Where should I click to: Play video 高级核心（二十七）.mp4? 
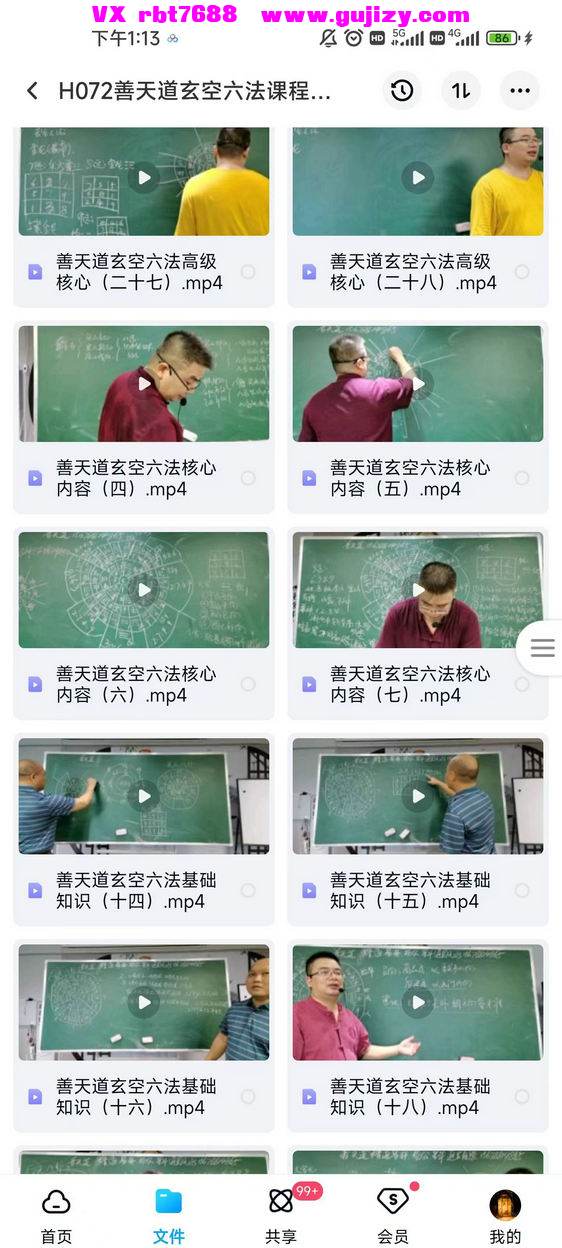[144, 178]
